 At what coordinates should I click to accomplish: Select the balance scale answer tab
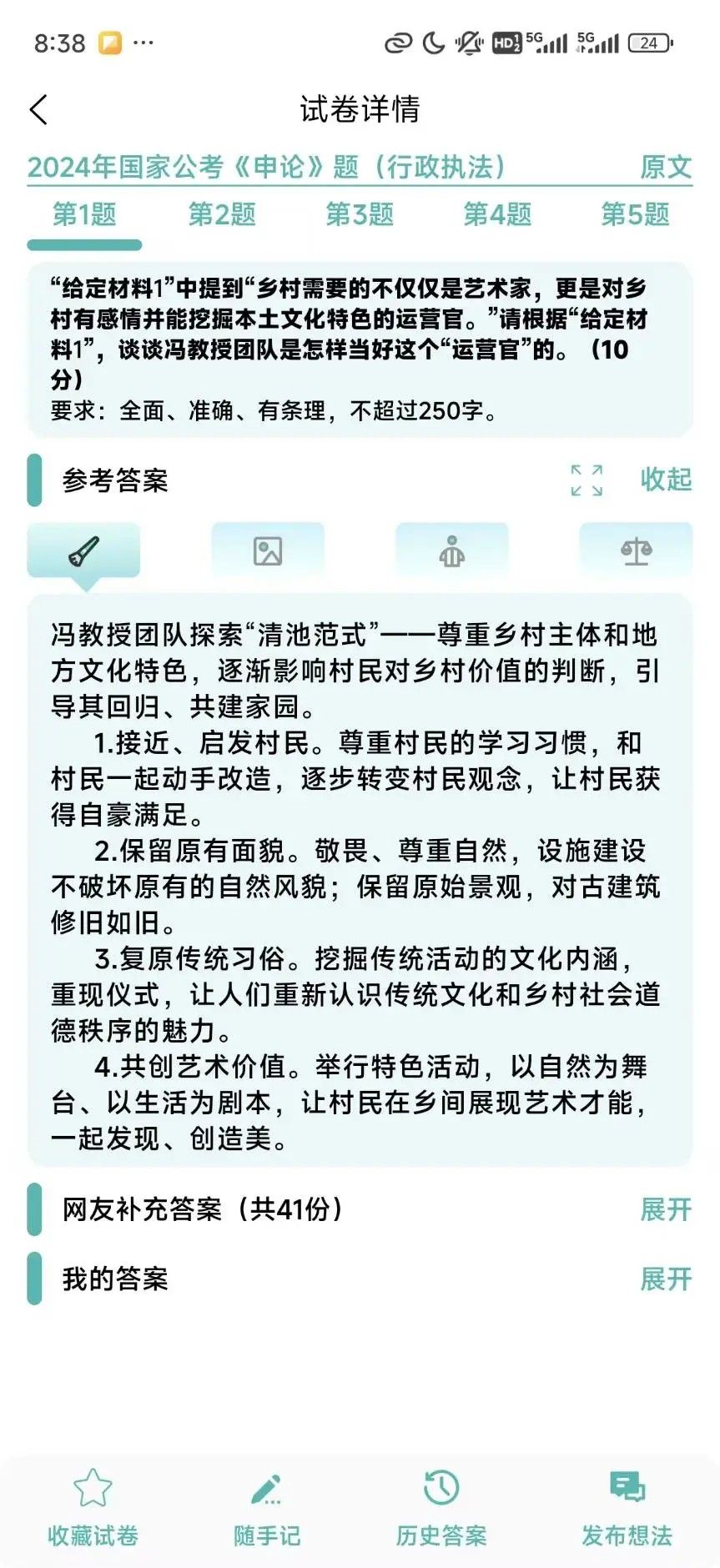(636, 550)
